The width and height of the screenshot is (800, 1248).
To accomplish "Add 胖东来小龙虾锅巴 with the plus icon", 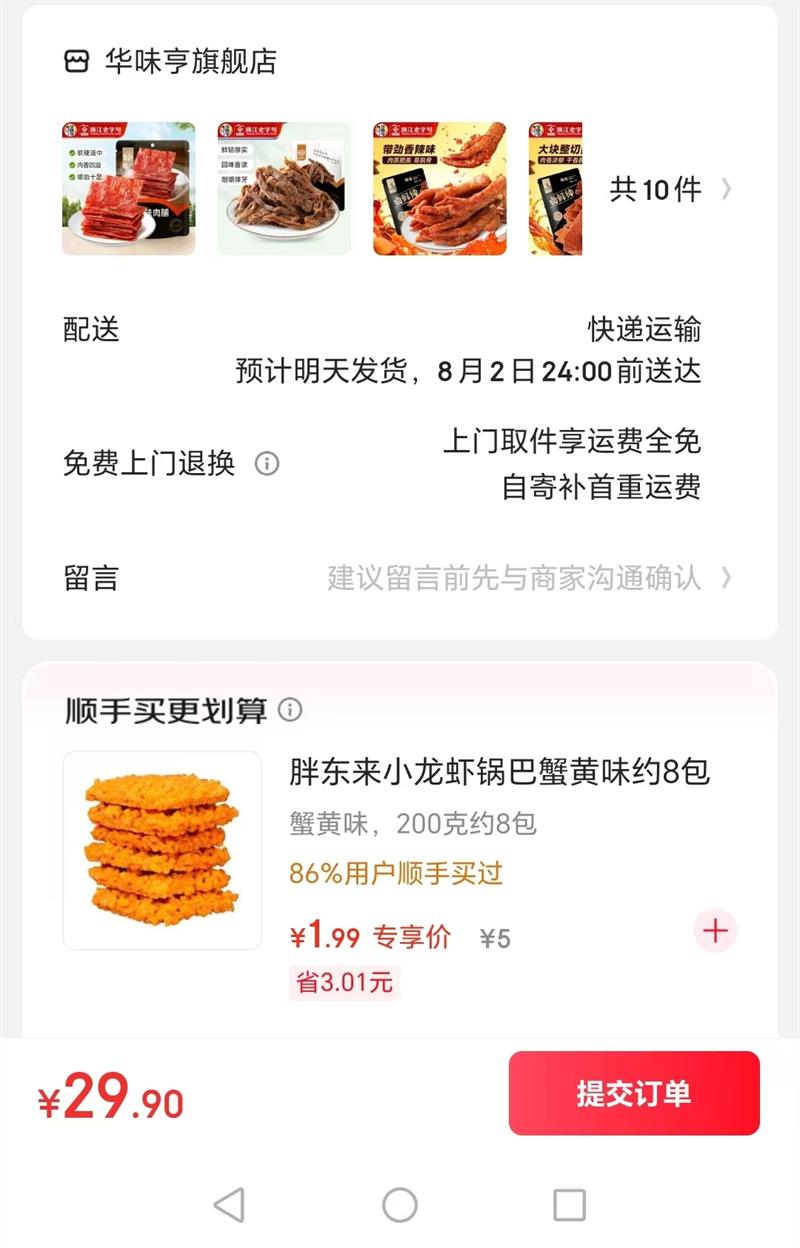I will [715, 931].
